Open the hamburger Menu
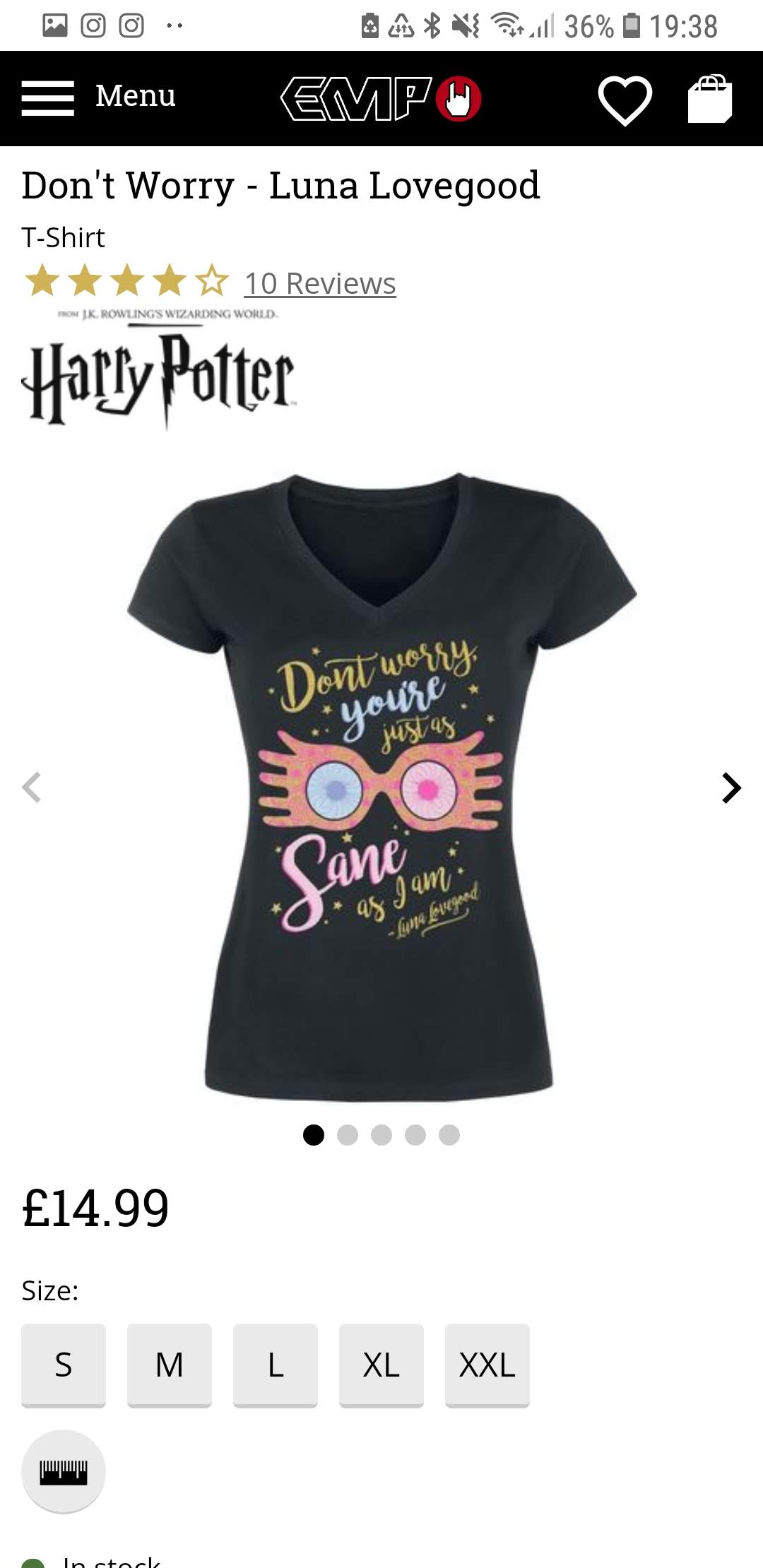This screenshot has width=763, height=1568. point(98,97)
